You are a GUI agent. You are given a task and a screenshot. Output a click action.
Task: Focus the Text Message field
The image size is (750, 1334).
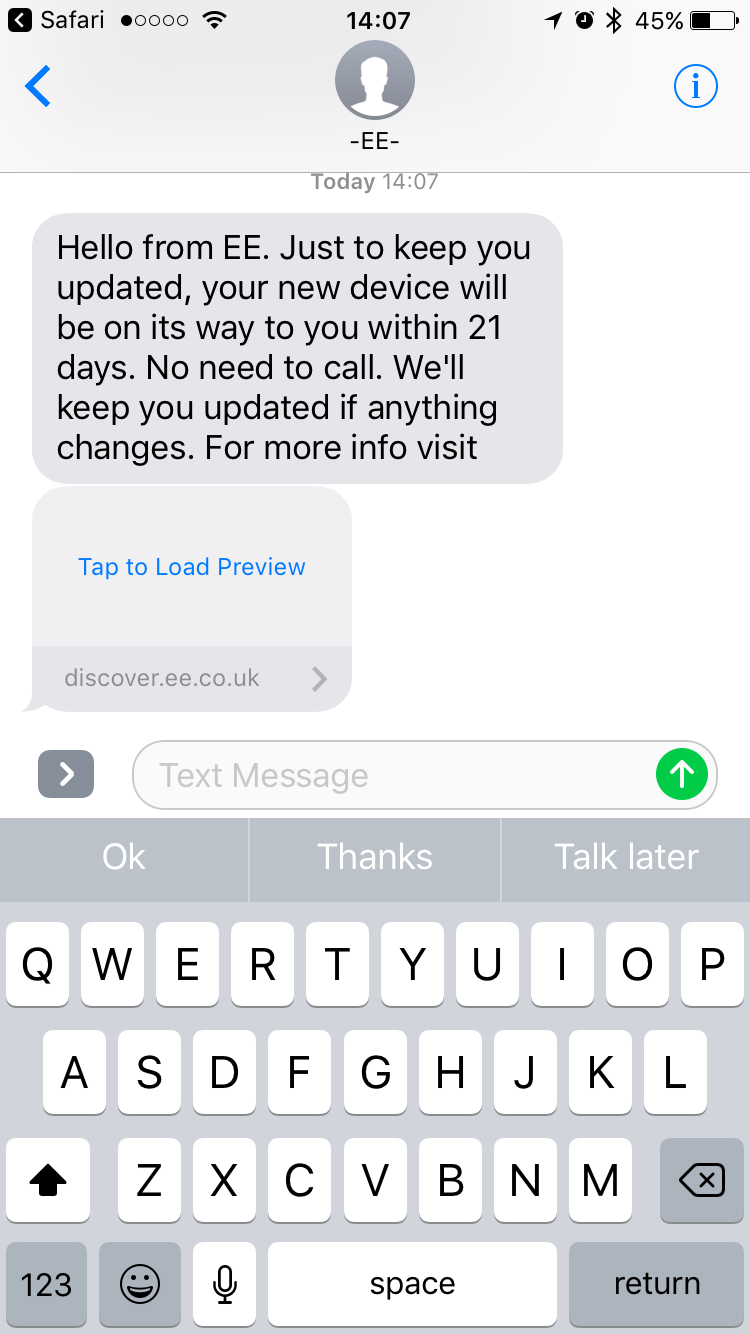(x=395, y=775)
